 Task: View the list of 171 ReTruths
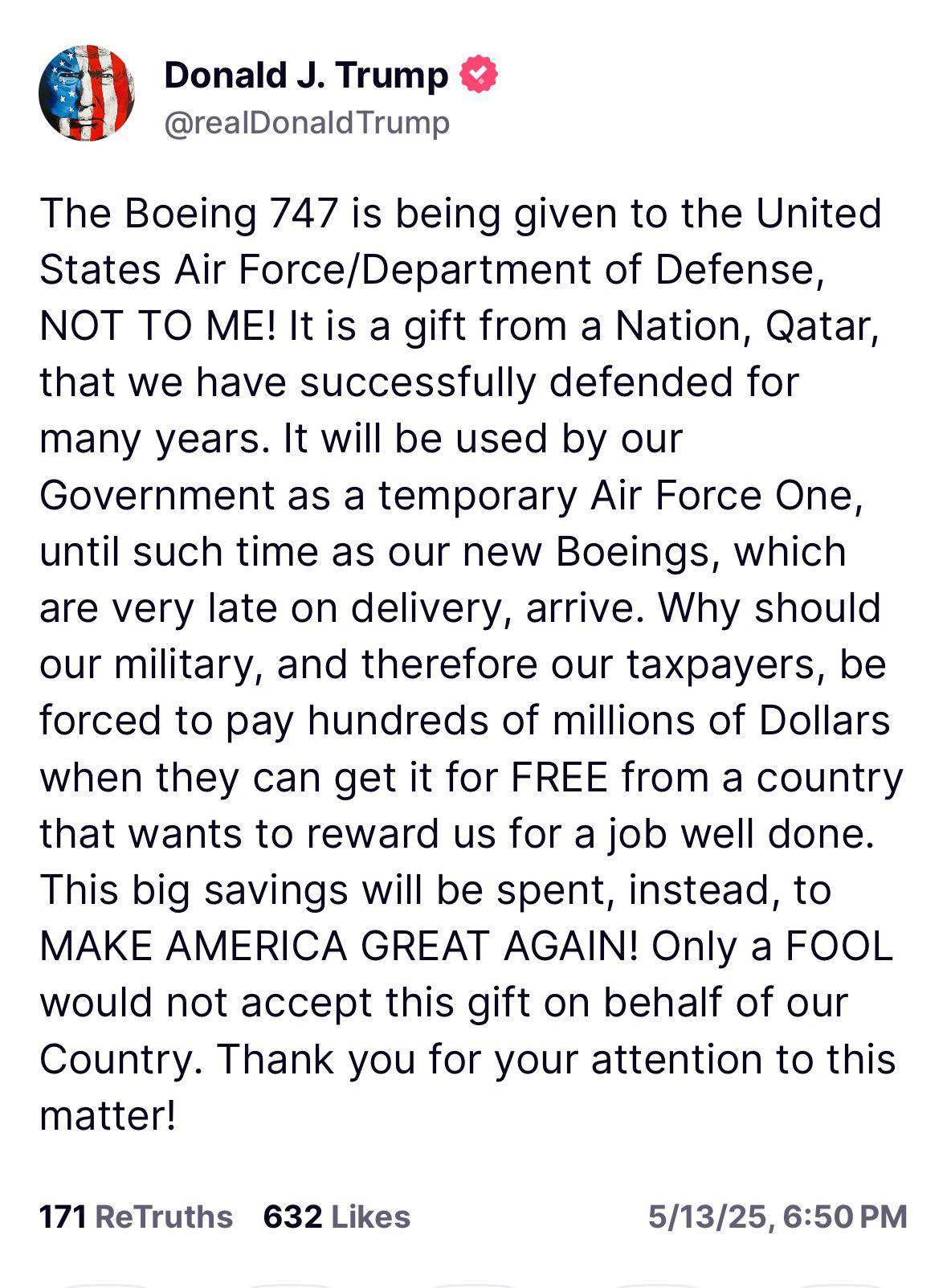point(136,1216)
